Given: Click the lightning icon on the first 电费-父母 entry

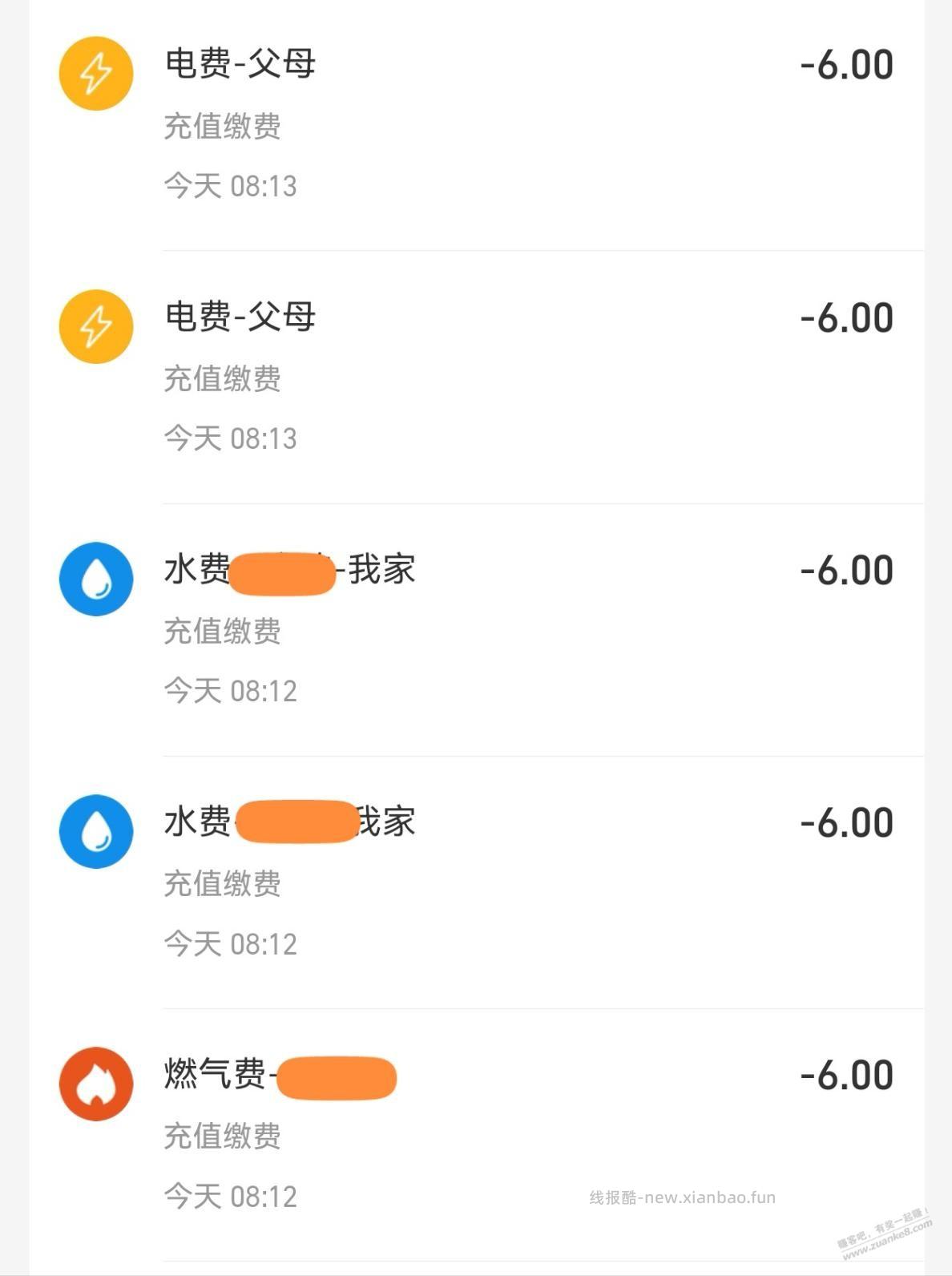Looking at the screenshot, I should (x=95, y=73).
